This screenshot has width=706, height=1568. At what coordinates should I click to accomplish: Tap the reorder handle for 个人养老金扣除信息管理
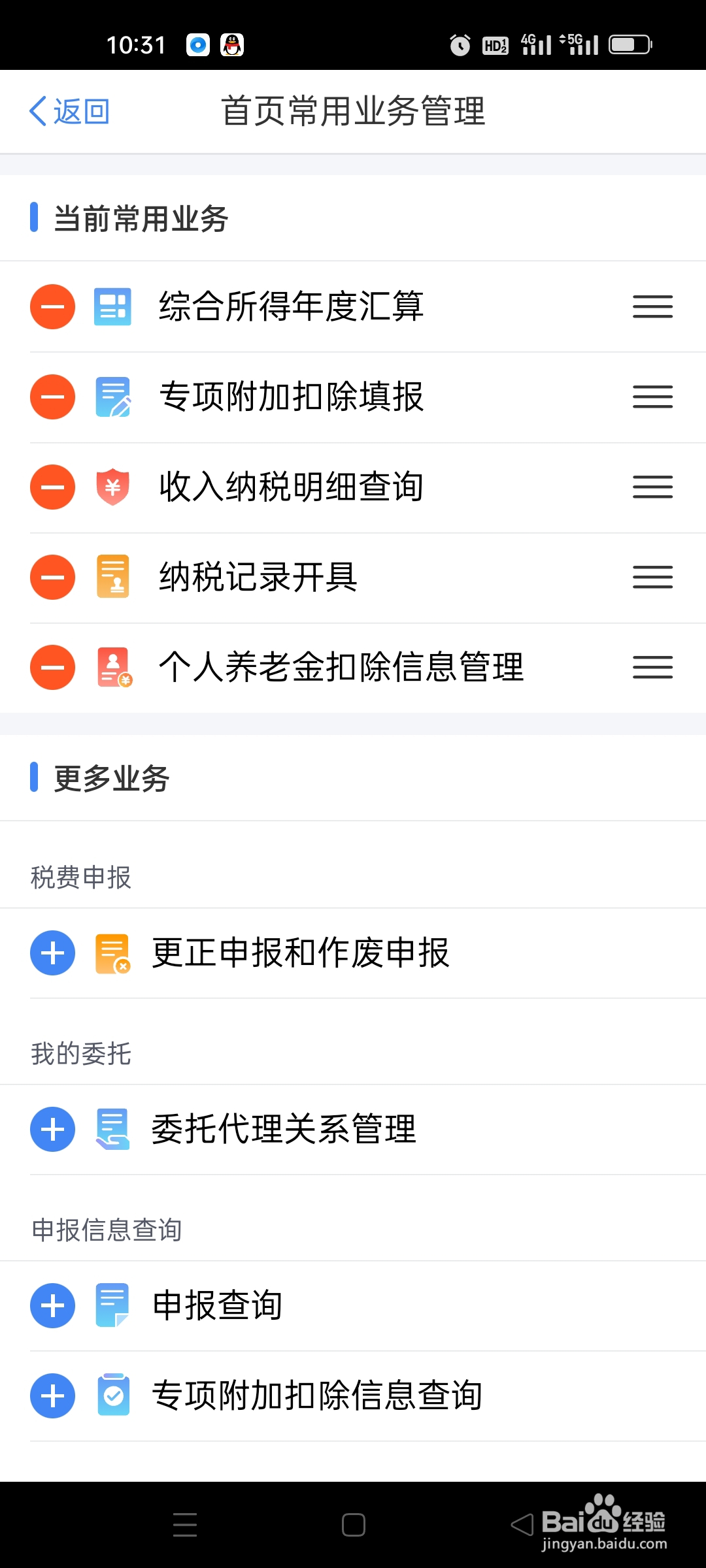click(x=652, y=667)
